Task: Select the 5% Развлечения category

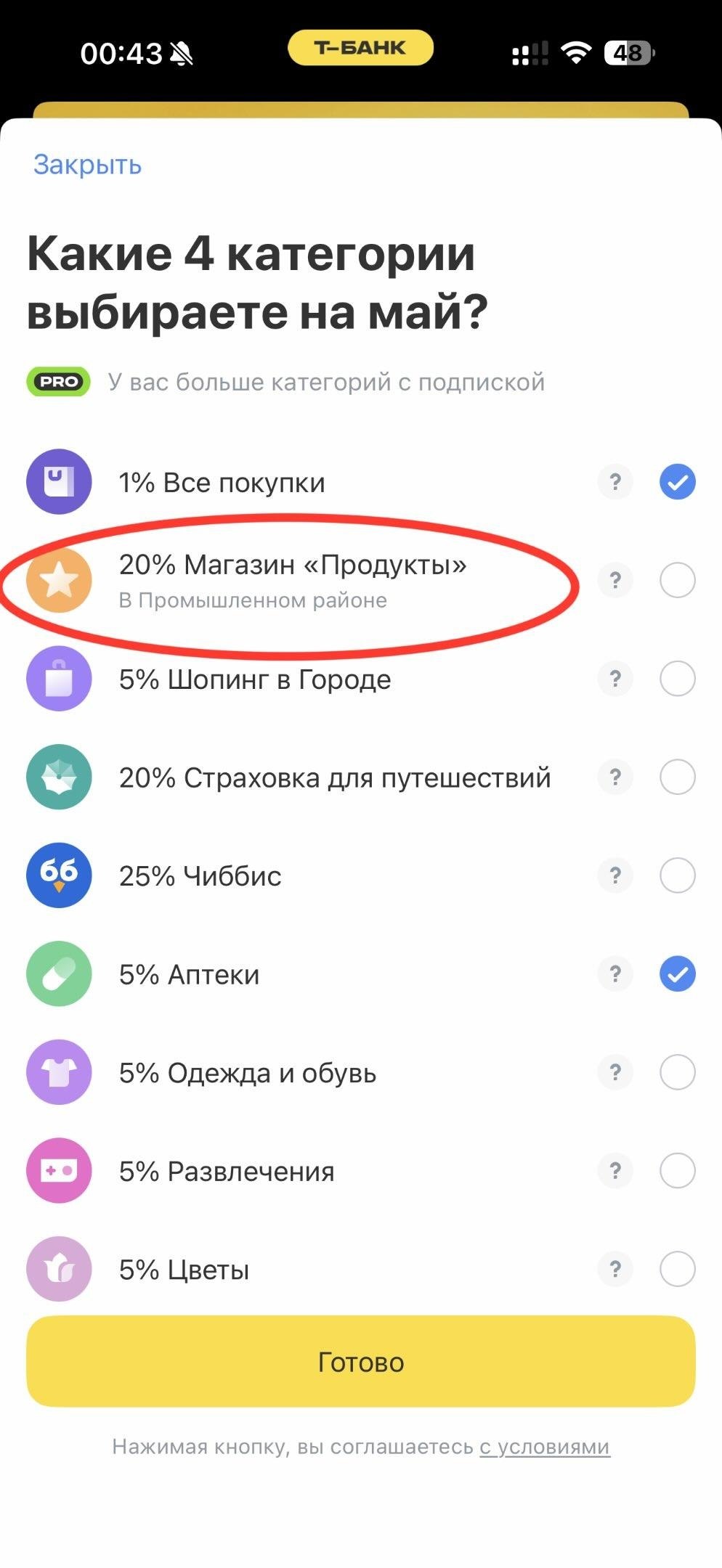Action: [677, 1171]
